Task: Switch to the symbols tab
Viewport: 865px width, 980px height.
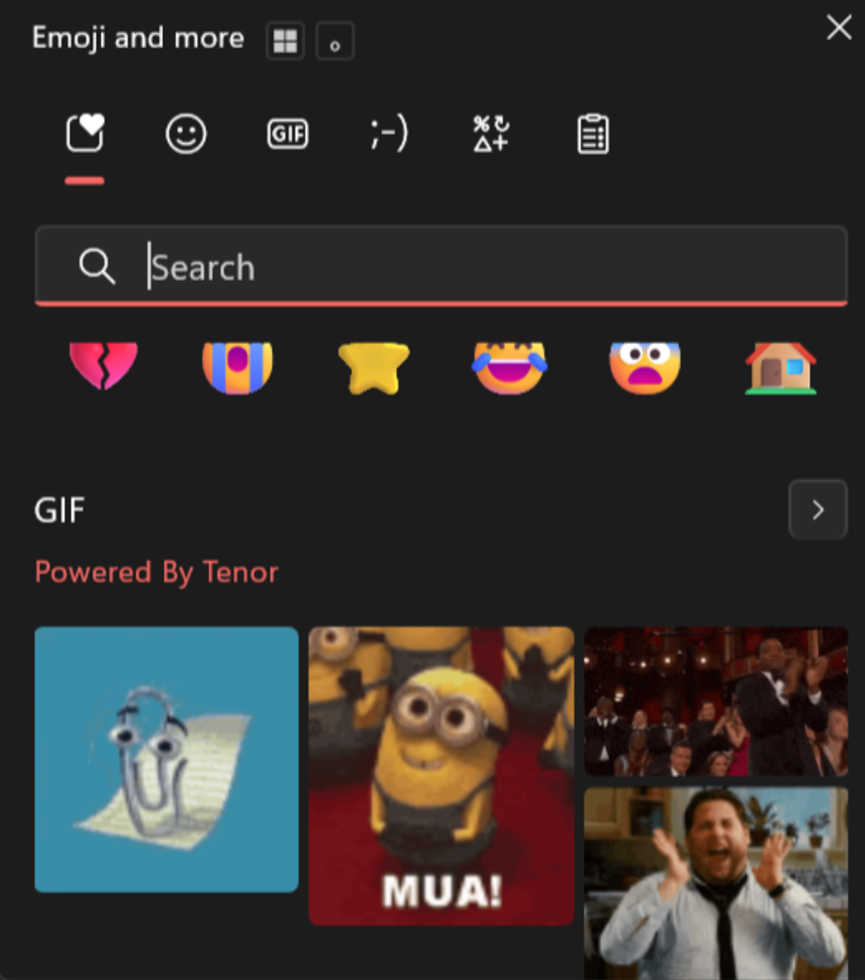Action: pyautogui.click(x=491, y=134)
